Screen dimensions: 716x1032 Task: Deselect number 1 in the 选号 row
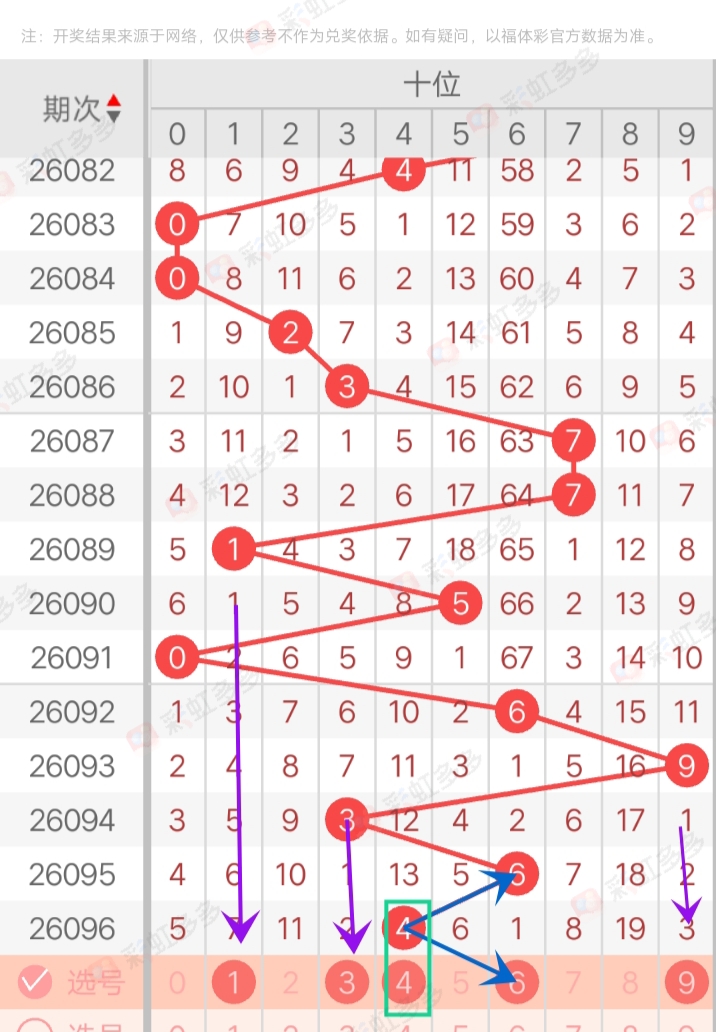point(233,983)
